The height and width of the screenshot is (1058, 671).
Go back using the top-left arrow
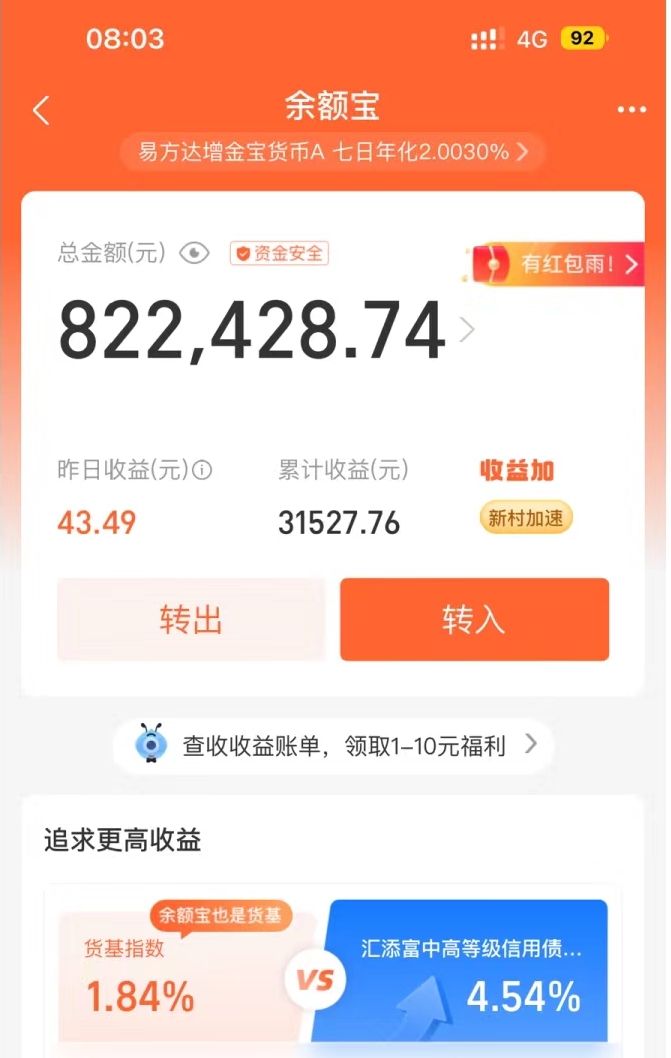(x=41, y=110)
